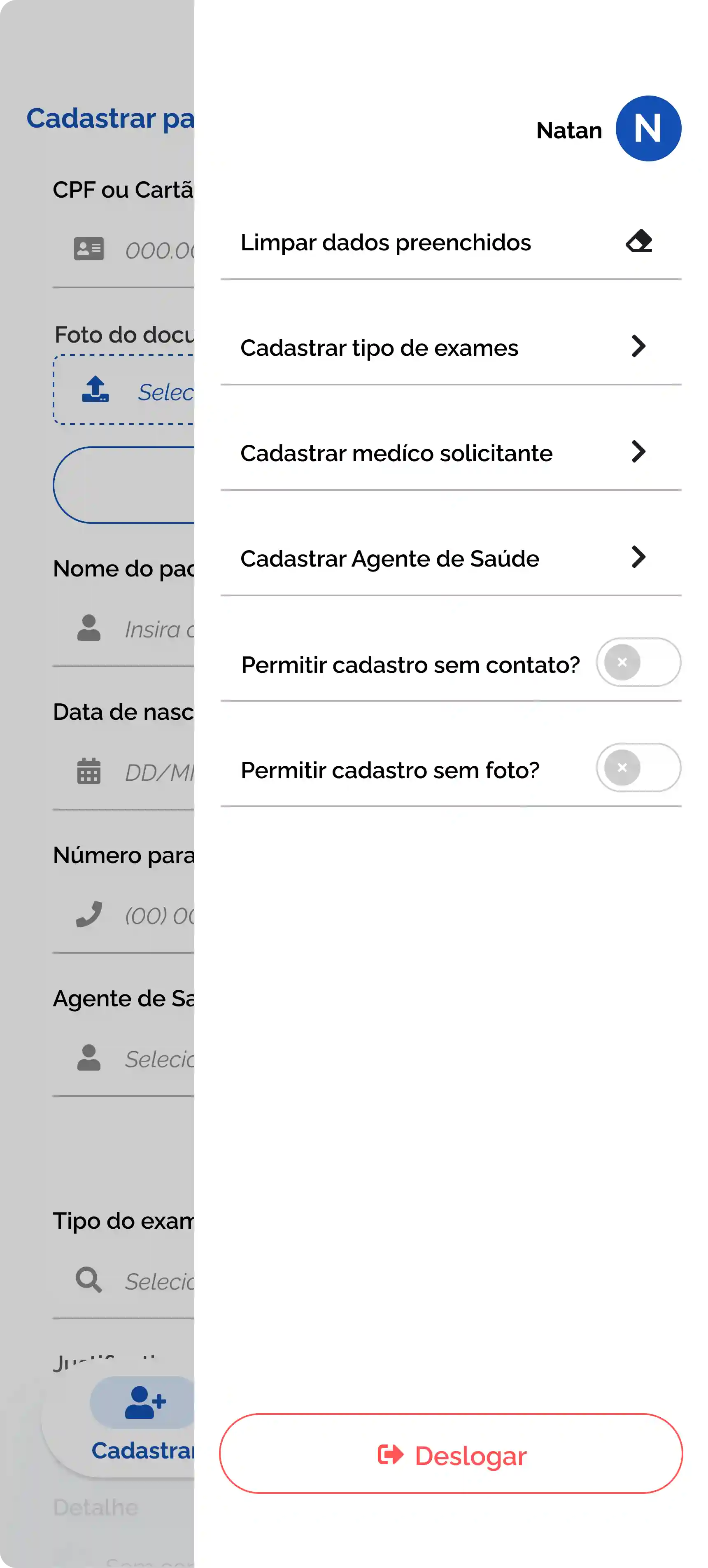
Task: Enable 'Permitir cadastro sem foto?' toggle
Action: coord(638,768)
